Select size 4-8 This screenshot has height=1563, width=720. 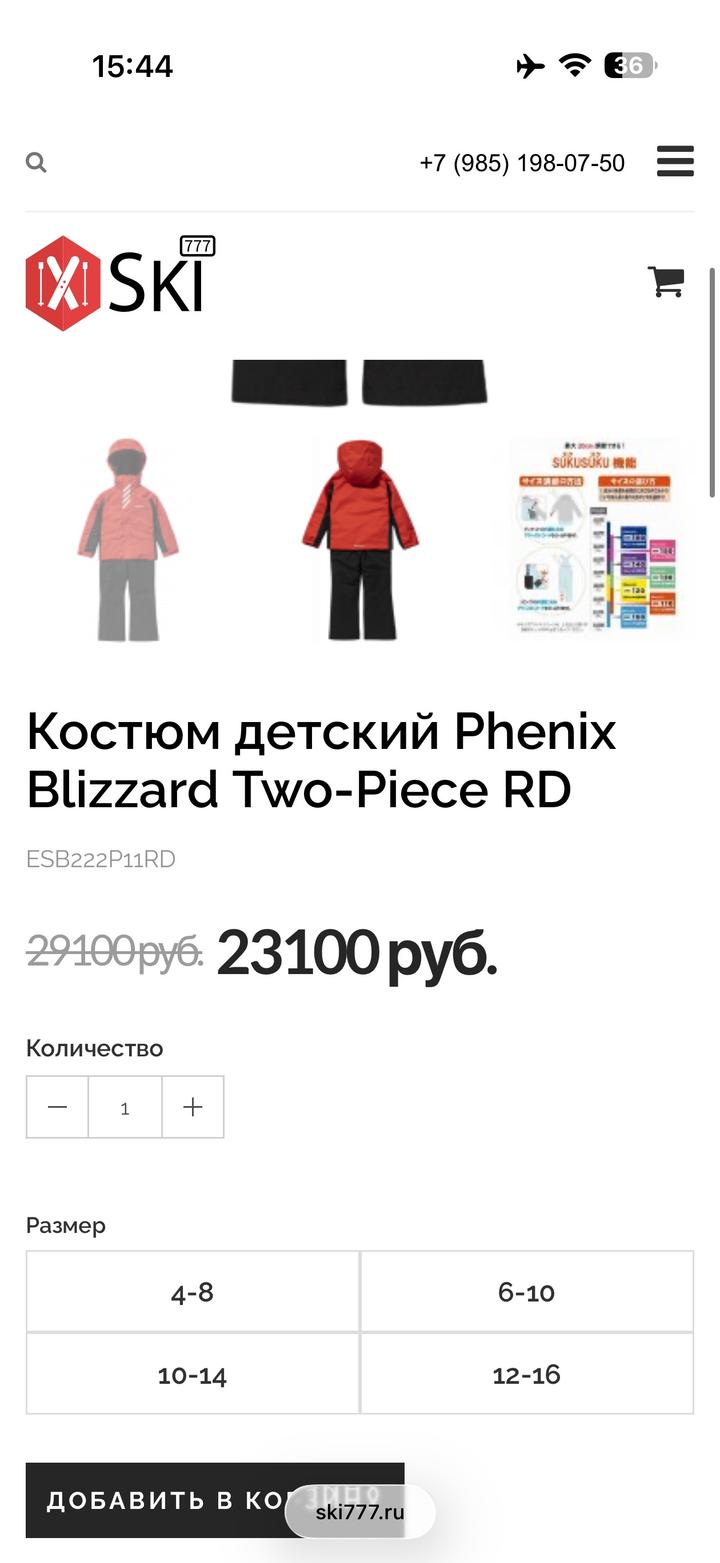tap(192, 1292)
